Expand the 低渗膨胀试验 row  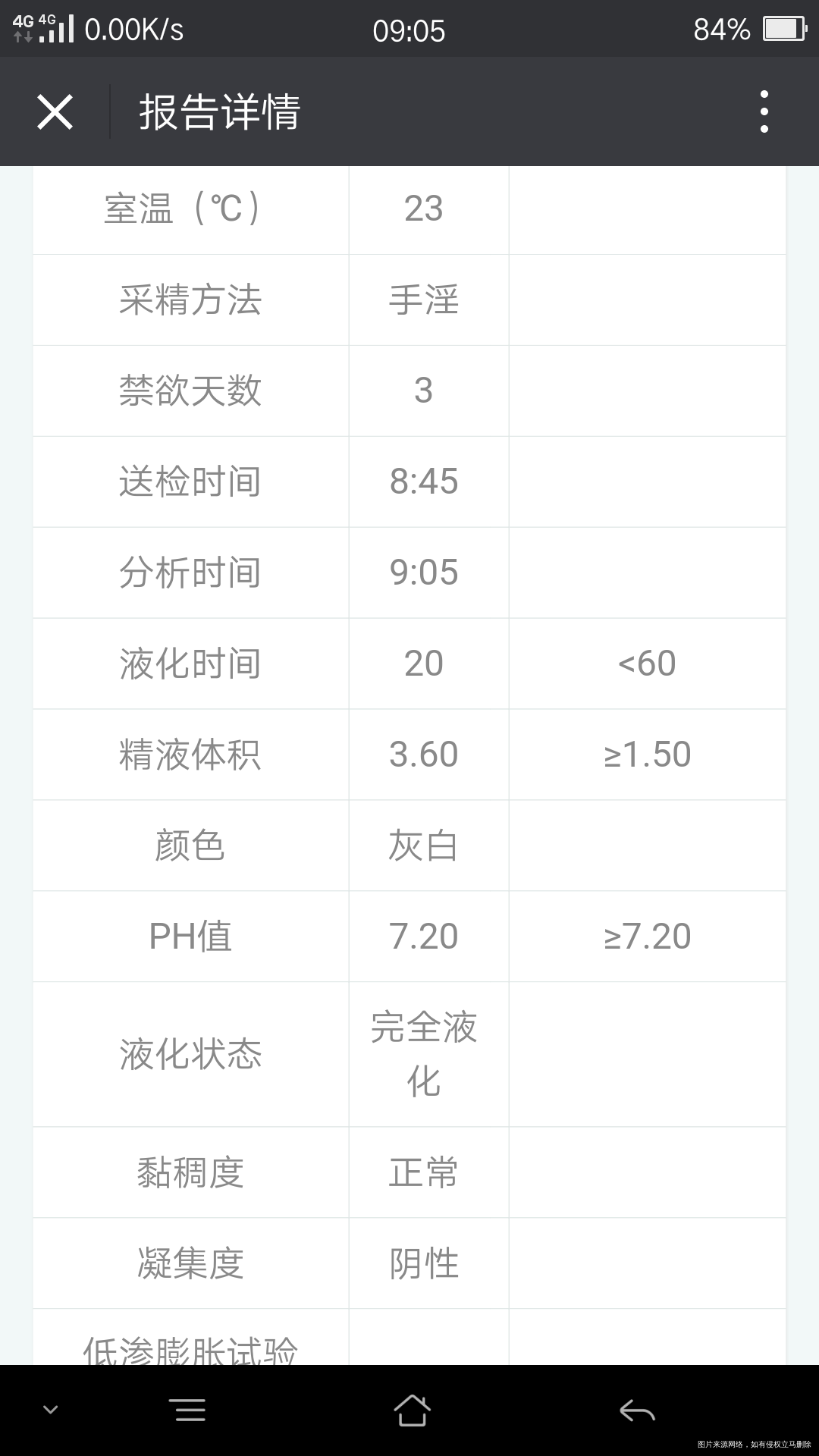point(191,1350)
